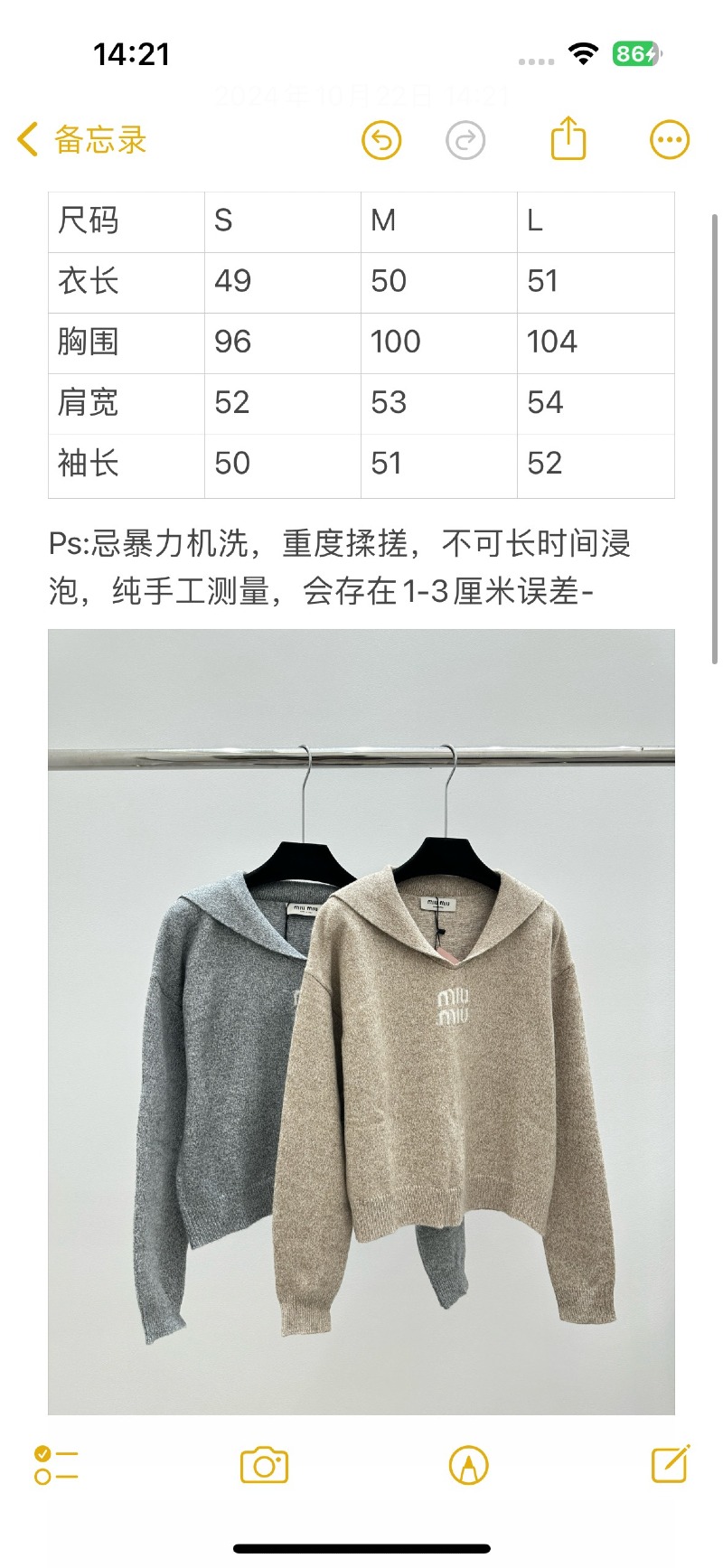This screenshot has height=1568, width=723.
Task: Share this note
Action: tap(568, 139)
